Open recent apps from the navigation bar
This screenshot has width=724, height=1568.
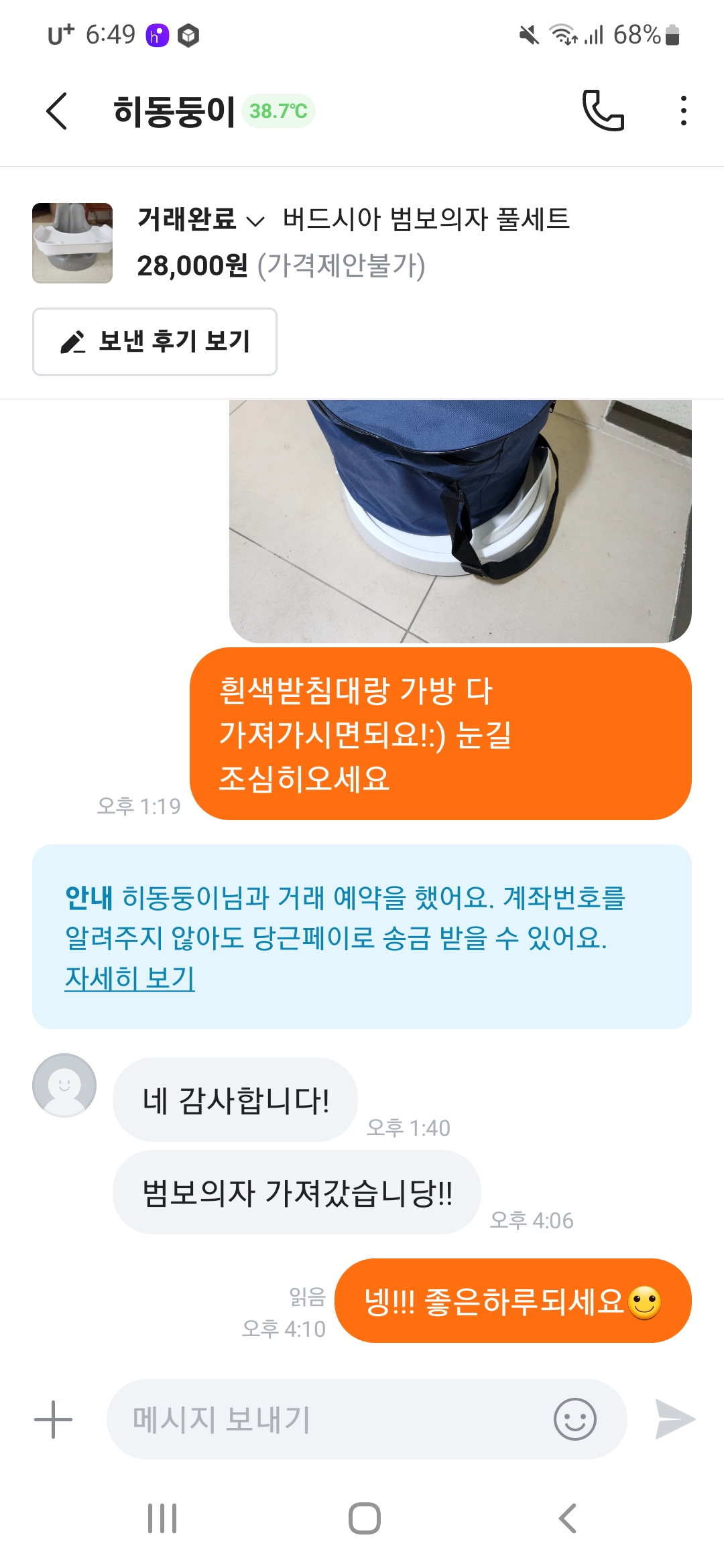tap(162, 1518)
